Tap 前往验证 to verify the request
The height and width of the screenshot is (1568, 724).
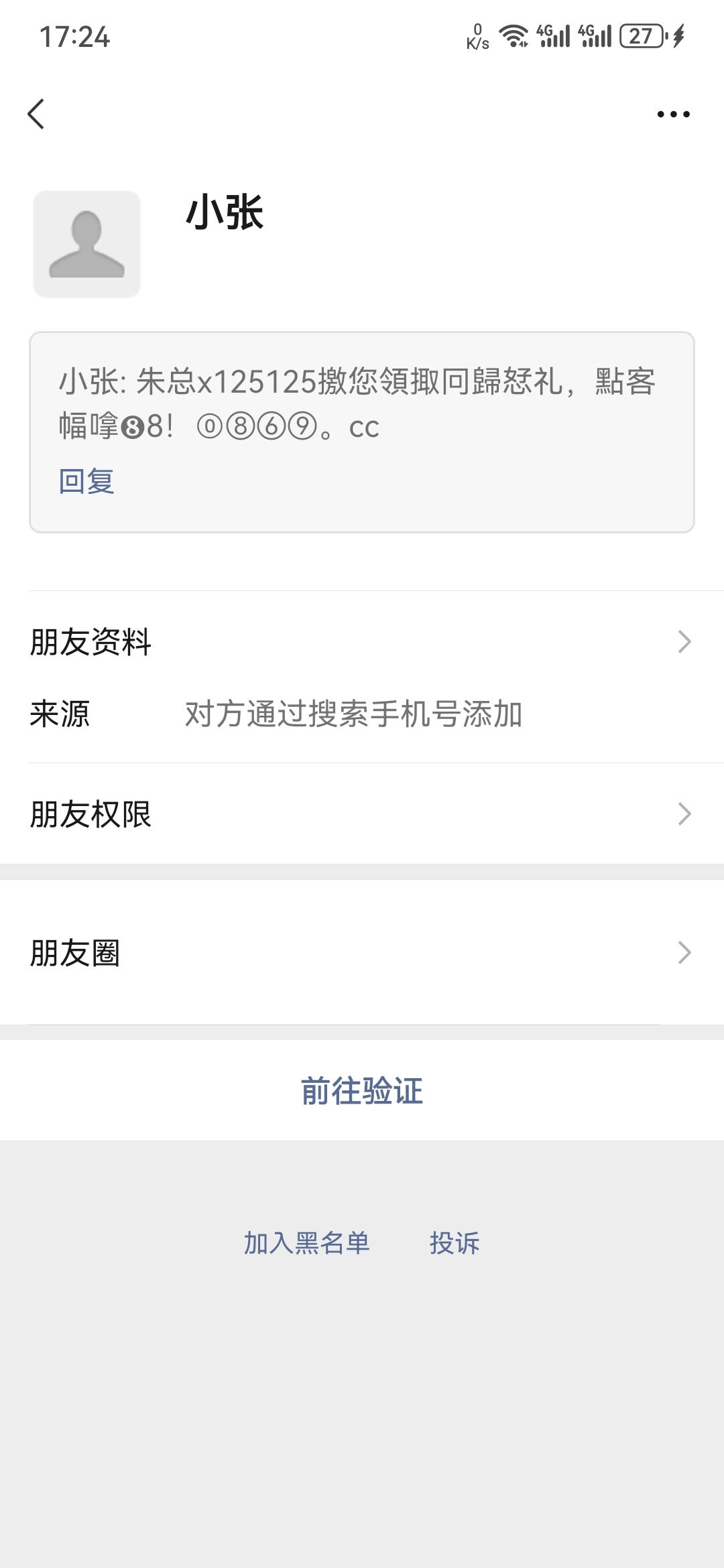pos(362,1091)
